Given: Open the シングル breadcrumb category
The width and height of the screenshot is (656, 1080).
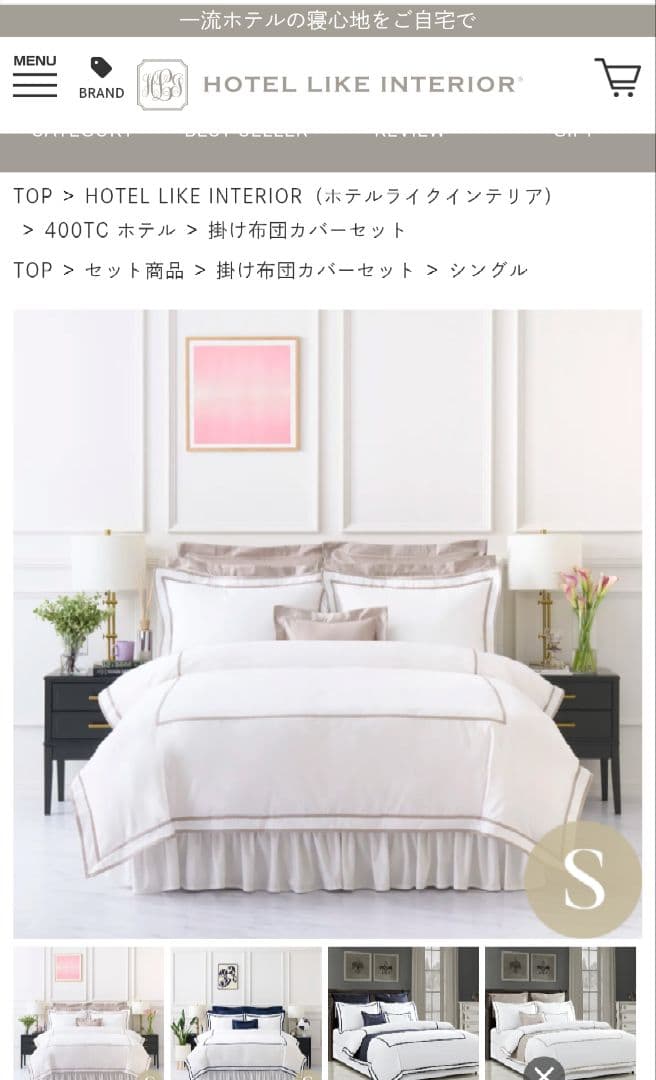Looking at the screenshot, I should (488, 270).
